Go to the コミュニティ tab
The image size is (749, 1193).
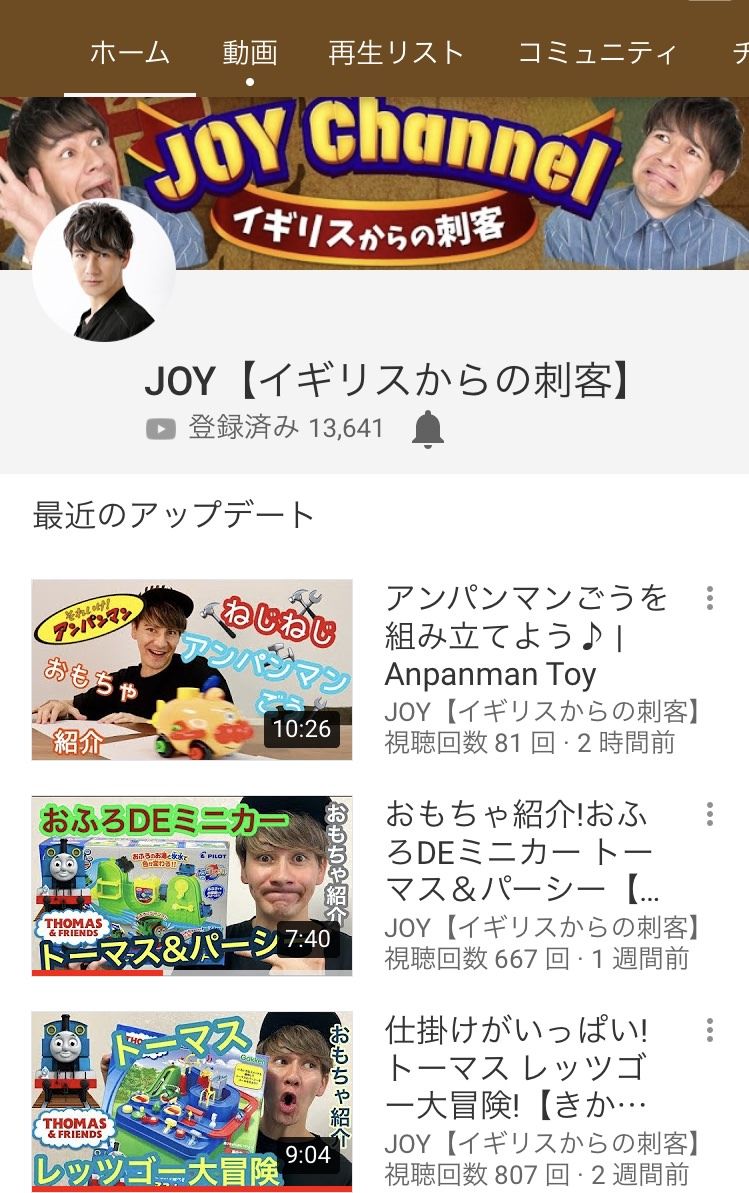pos(597,53)
